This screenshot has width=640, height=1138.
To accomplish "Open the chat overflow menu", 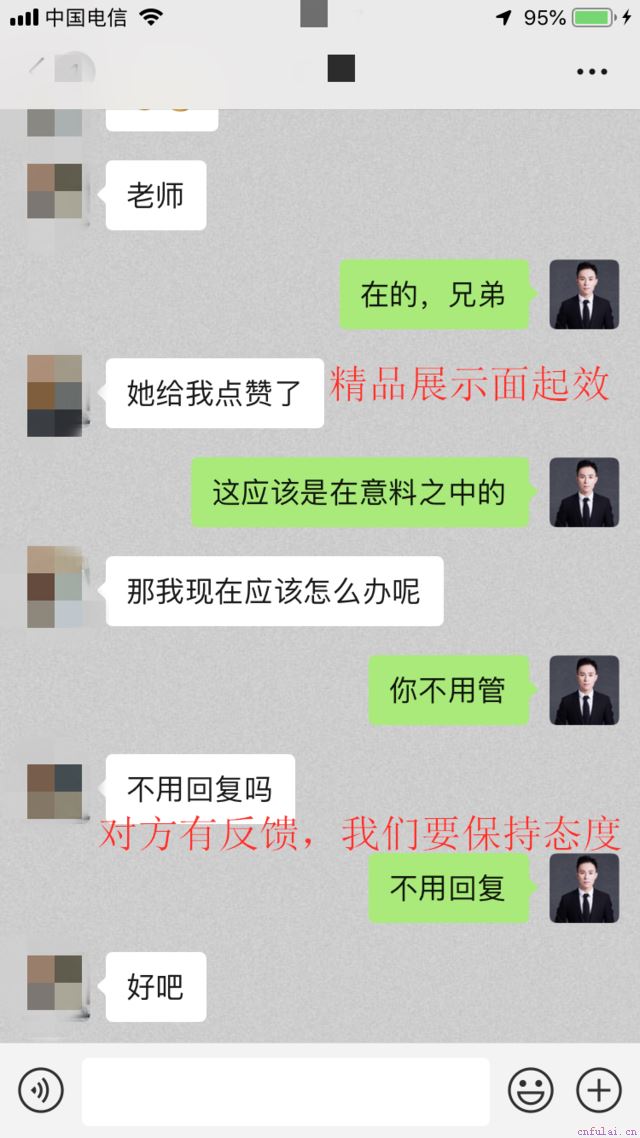I will (591, 72).
